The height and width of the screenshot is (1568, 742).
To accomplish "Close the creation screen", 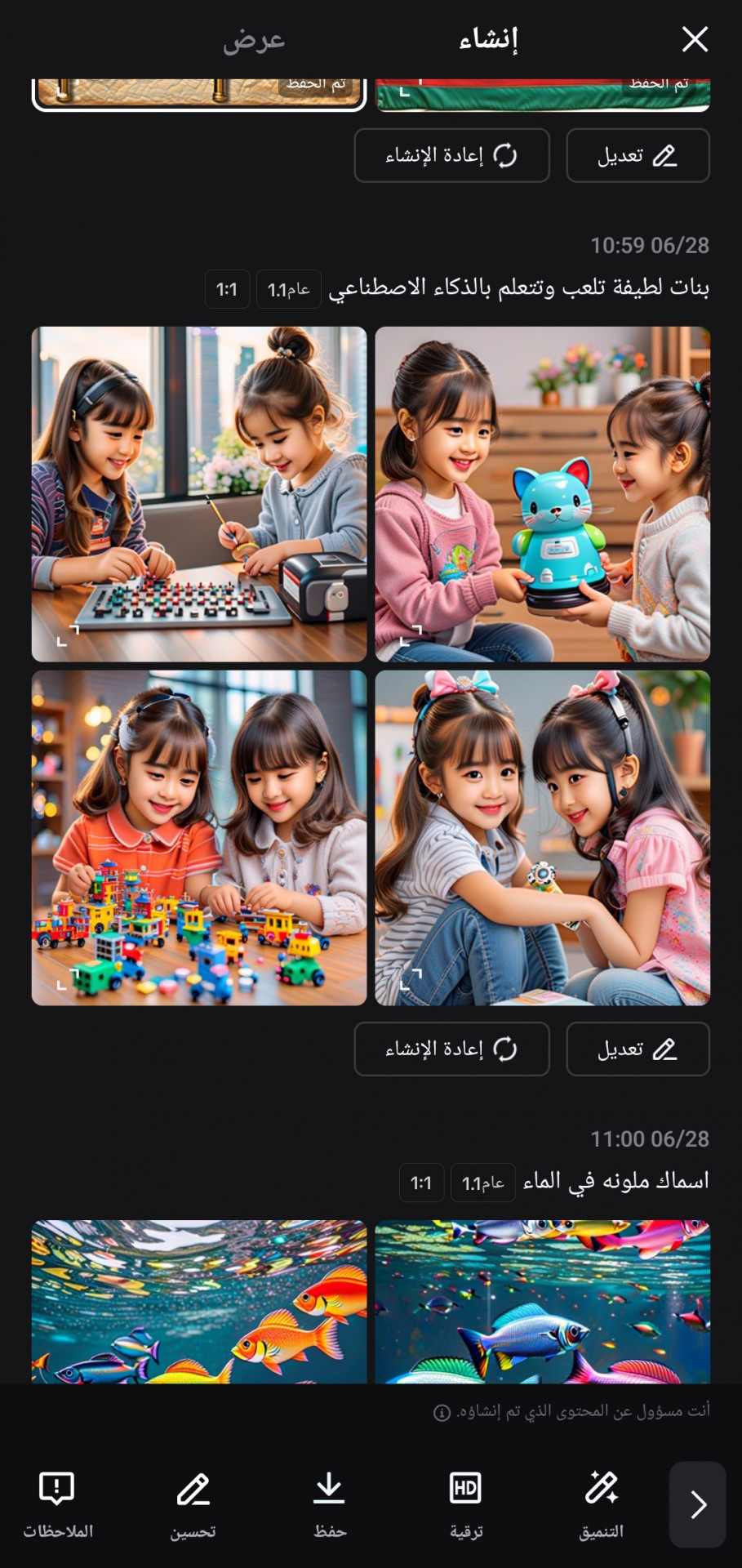I will click(x=695, y=38).
